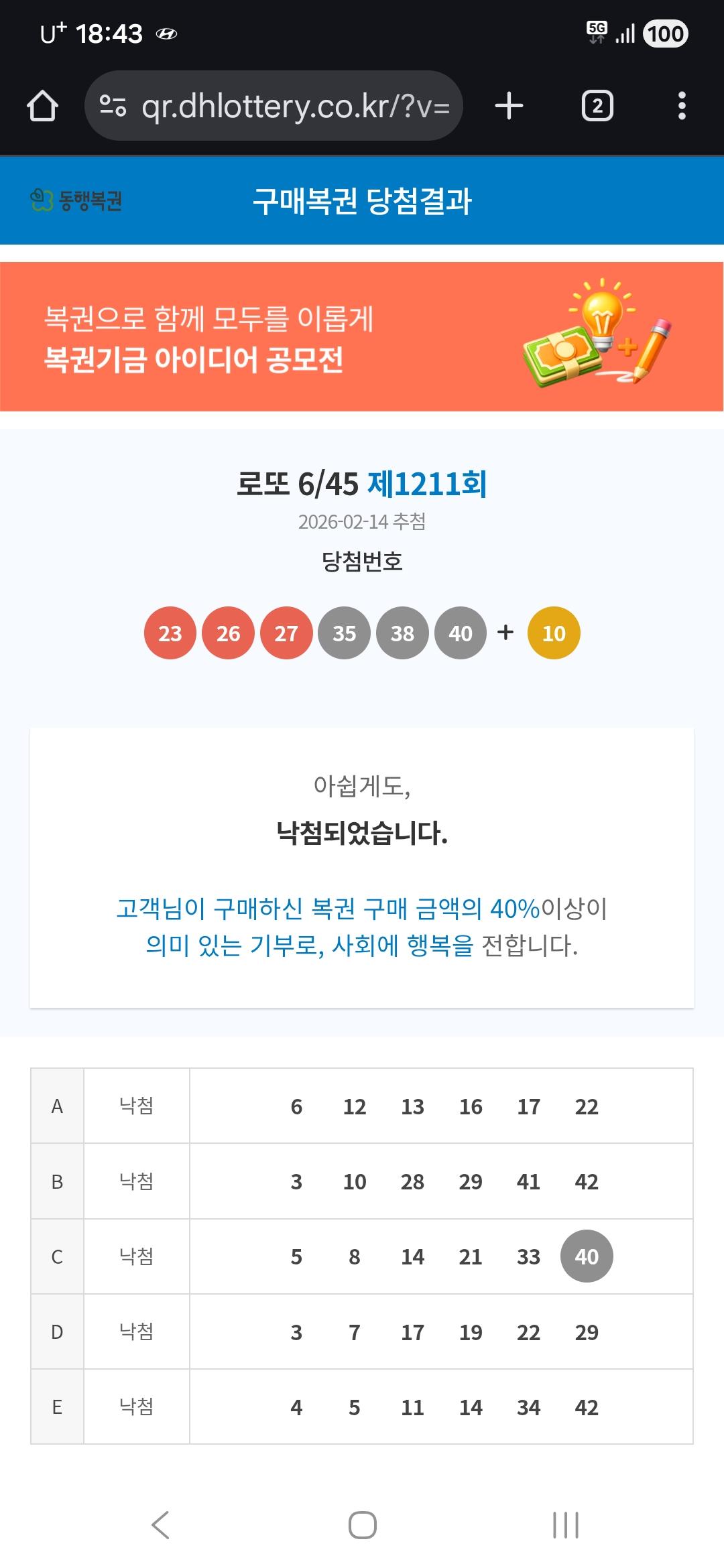The height and width of the screenshot is (1568, 724).
Task: Open recent apps from the navigation bar
Action: [565, 1525]
